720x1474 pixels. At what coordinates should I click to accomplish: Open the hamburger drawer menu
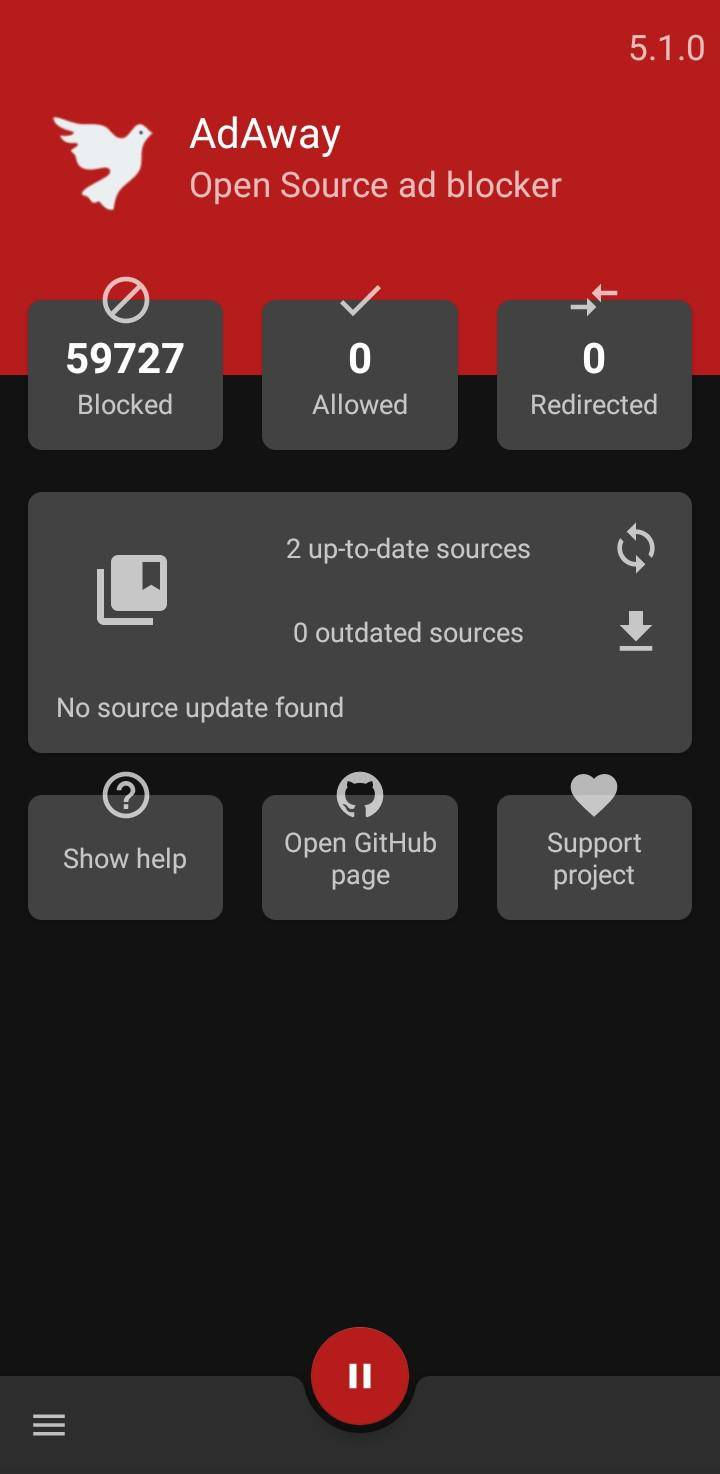pos(49,1425)
